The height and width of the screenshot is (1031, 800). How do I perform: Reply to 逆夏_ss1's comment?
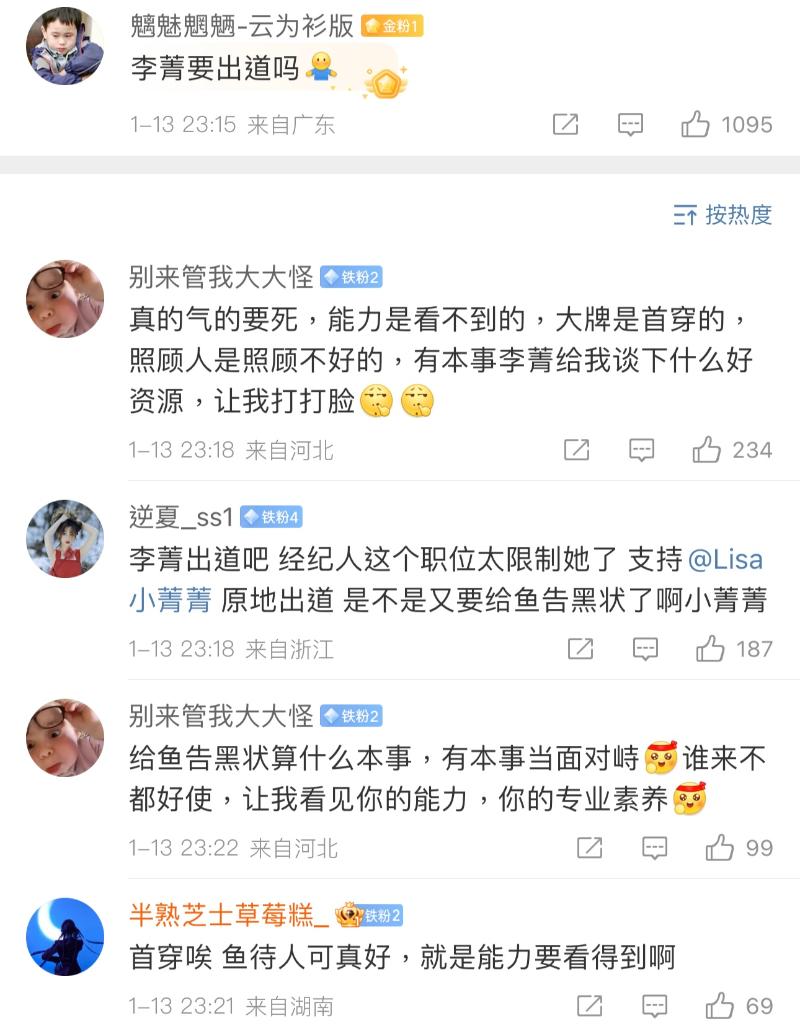coord(646,649)
